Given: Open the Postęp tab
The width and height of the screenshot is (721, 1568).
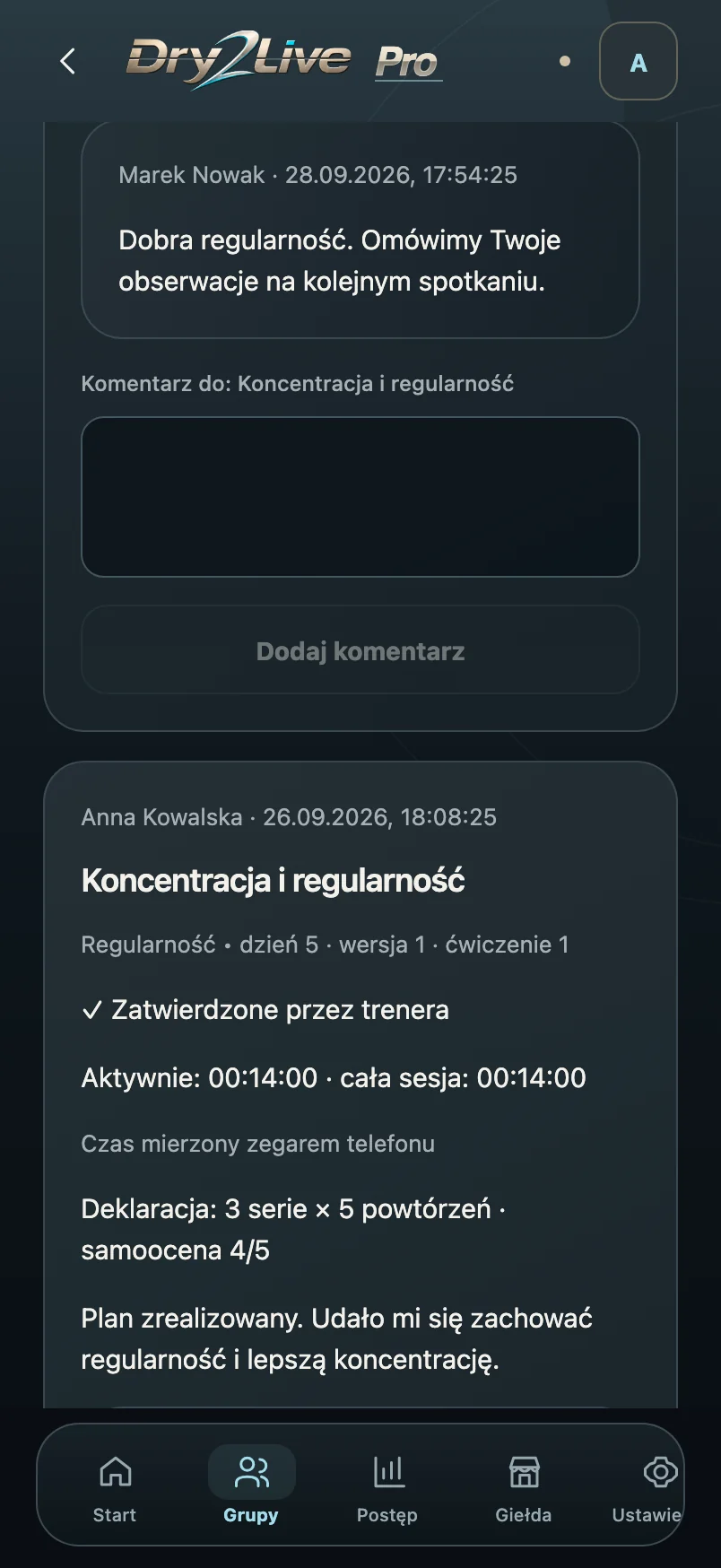Looking at the screenshot, I should (x=387, y=1488).
